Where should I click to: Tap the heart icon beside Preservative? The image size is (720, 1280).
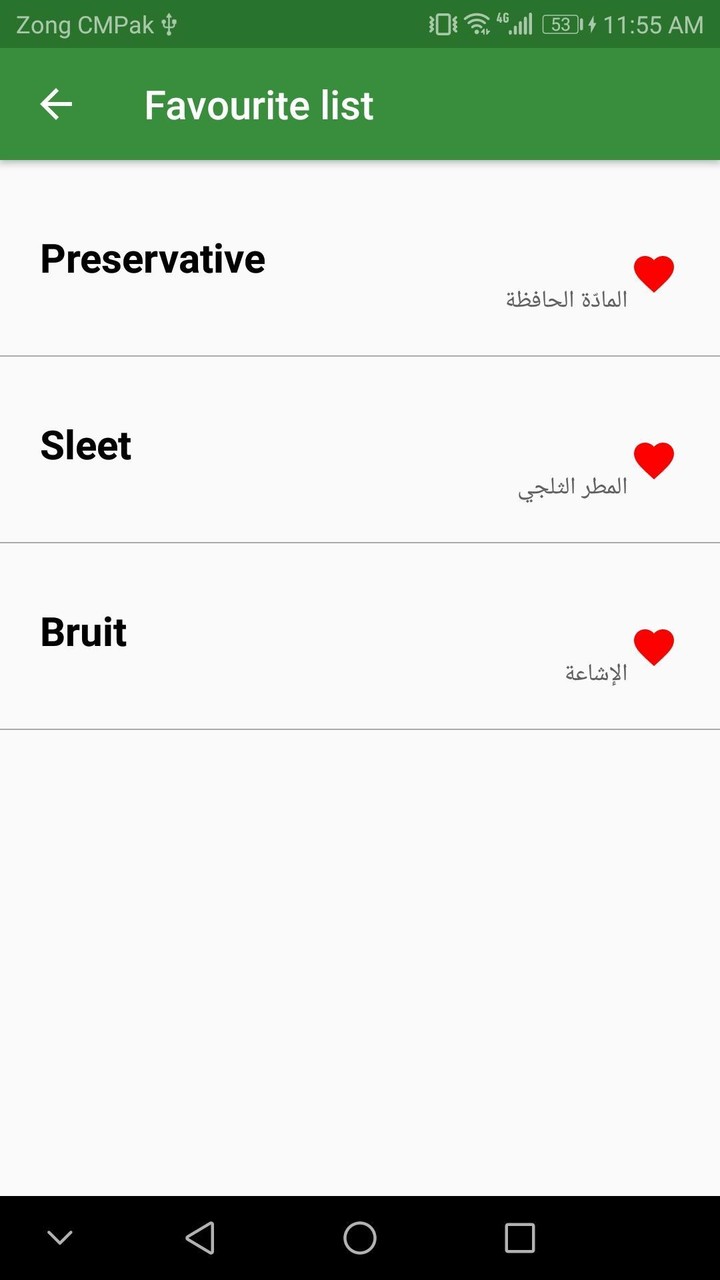click(x=654, y=272)
